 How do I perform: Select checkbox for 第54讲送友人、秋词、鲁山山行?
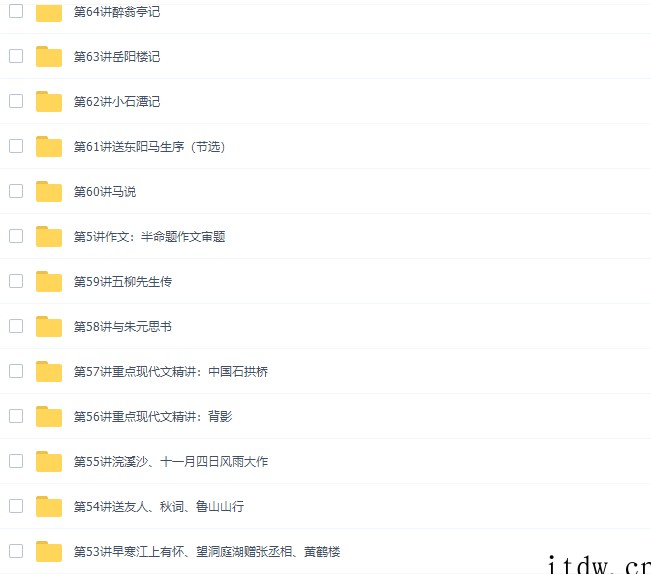click(x=16, y=506)
